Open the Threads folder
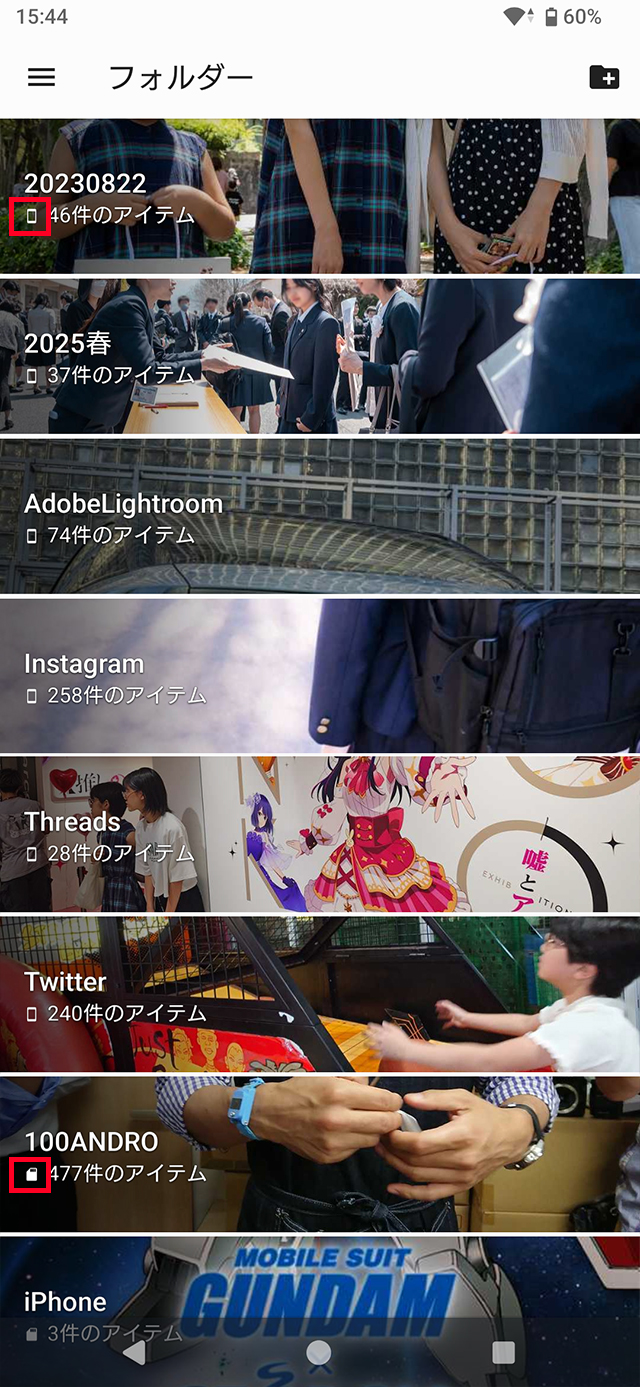 tap(320, 834)
